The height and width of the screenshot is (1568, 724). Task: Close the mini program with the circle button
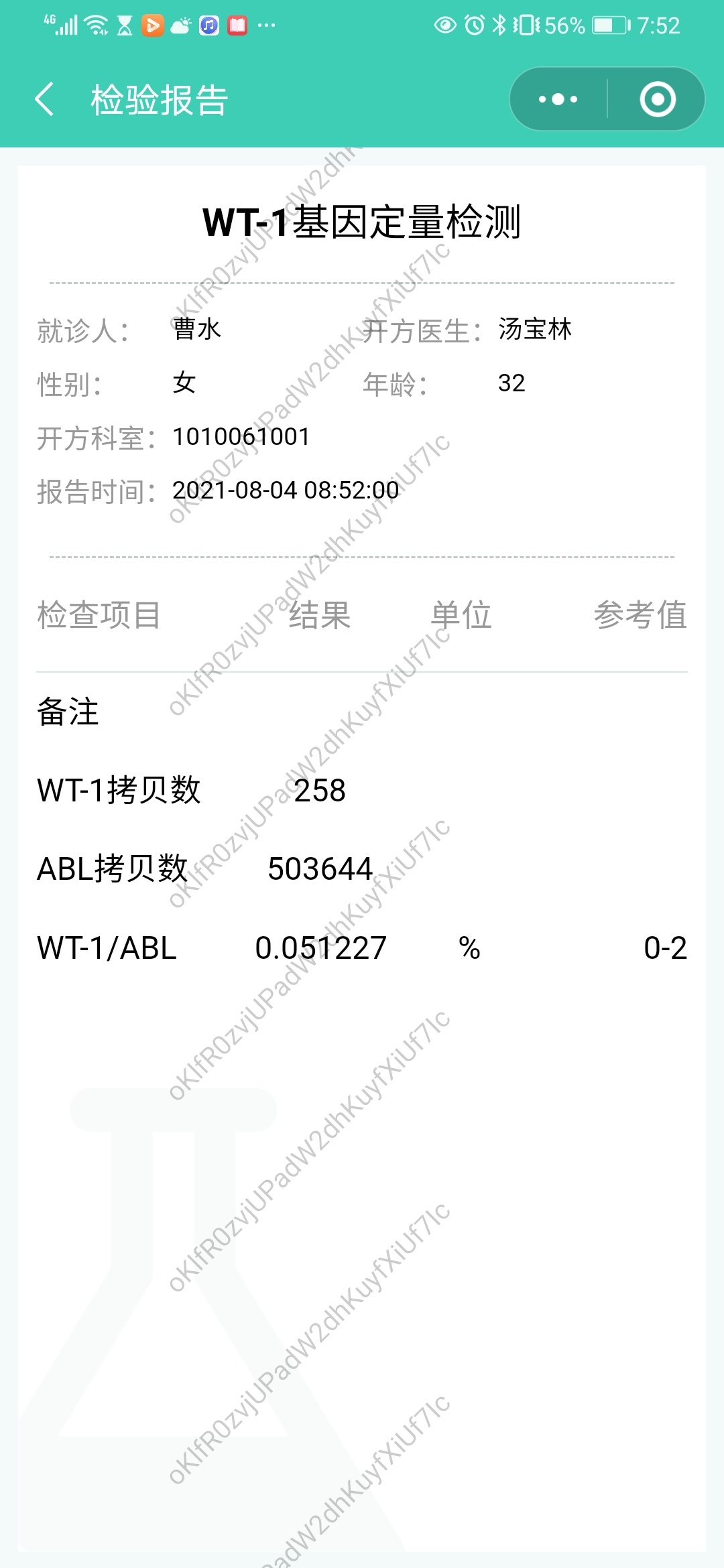(x=658, y=99)
